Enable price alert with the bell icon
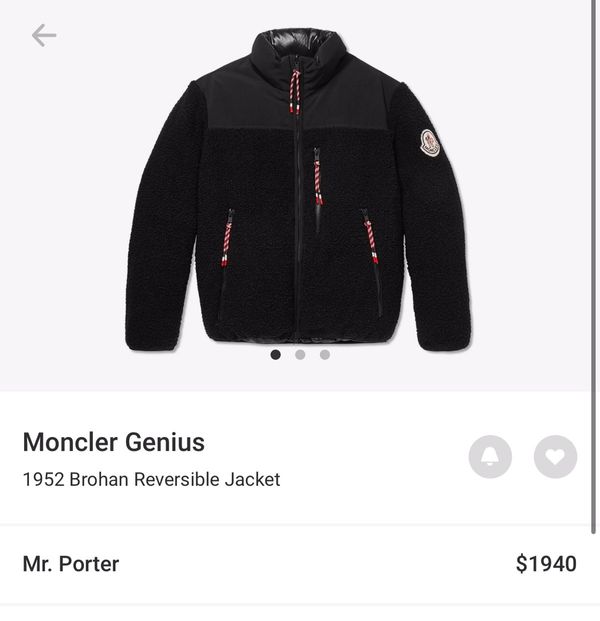600x621 pixels. (490, 457)
